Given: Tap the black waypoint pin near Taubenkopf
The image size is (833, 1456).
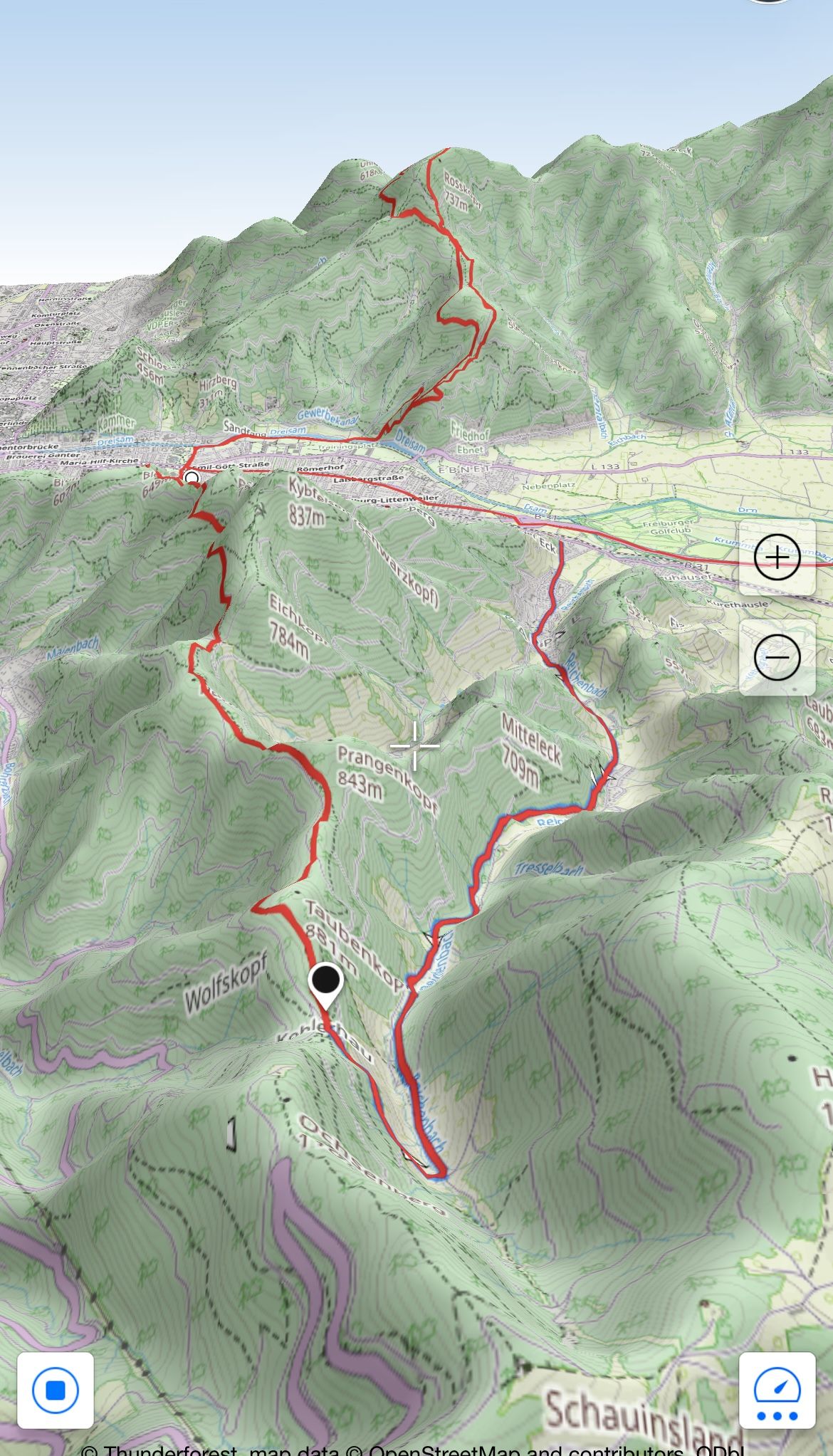Looking at the screenshot, I should 326,983.
